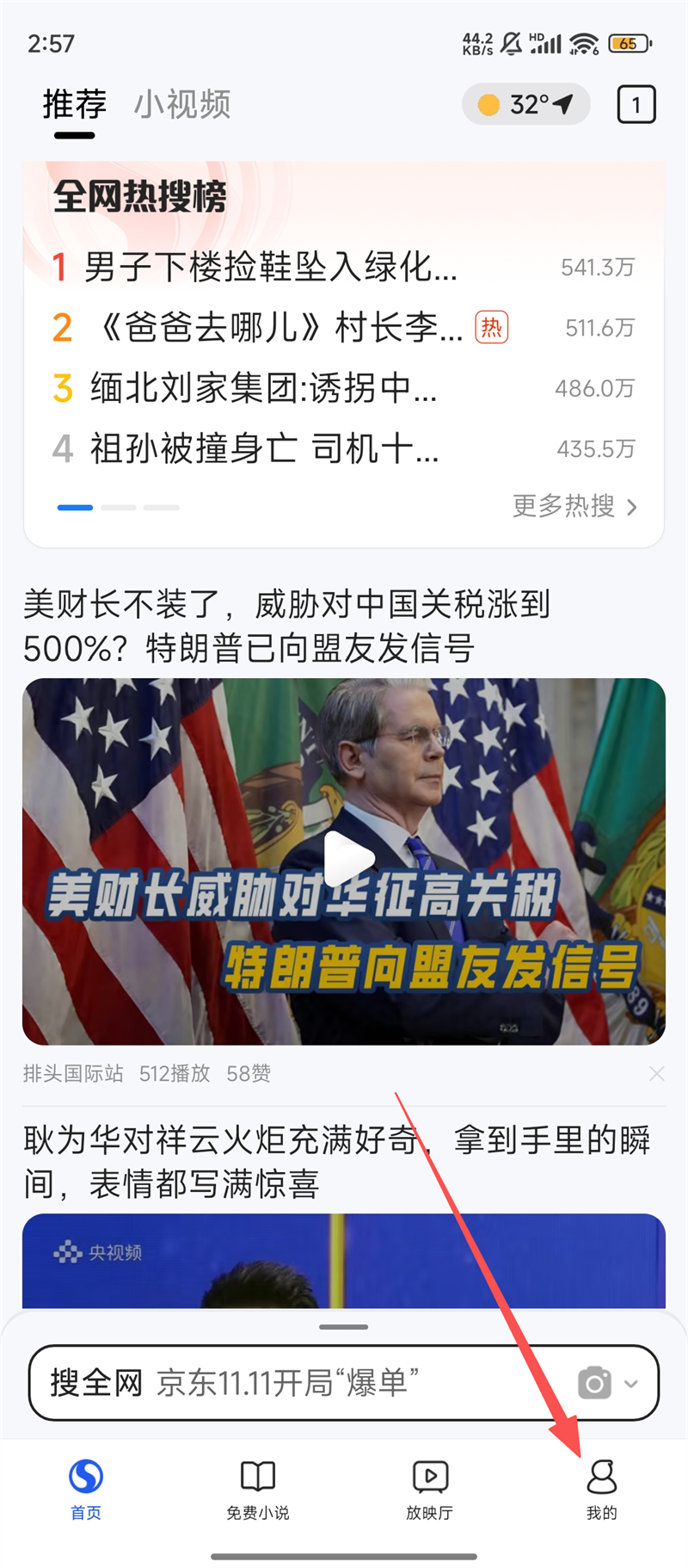
Task: Open camera search in search bar
Action: coord(594,1383)
